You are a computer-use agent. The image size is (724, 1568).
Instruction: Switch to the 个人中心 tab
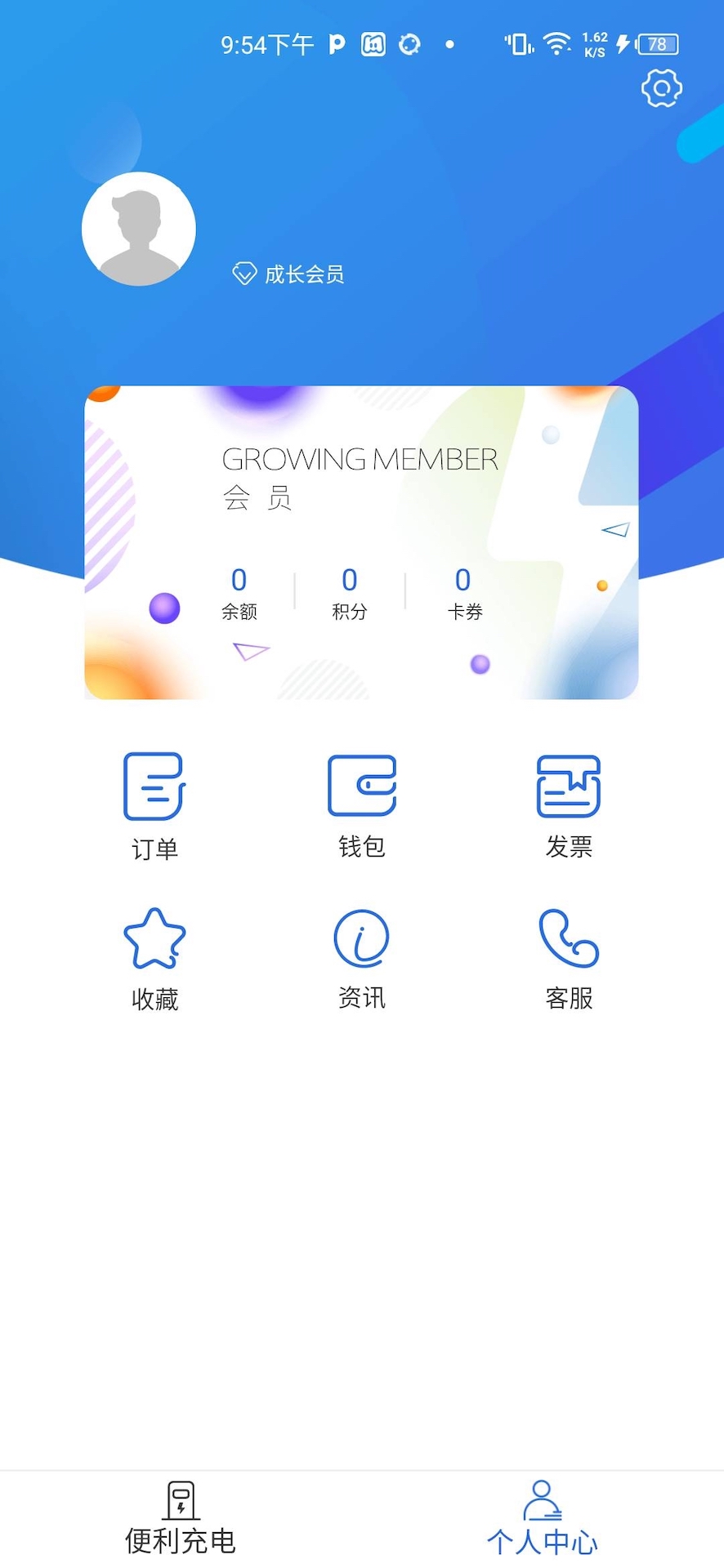[x=542, y=1519]
